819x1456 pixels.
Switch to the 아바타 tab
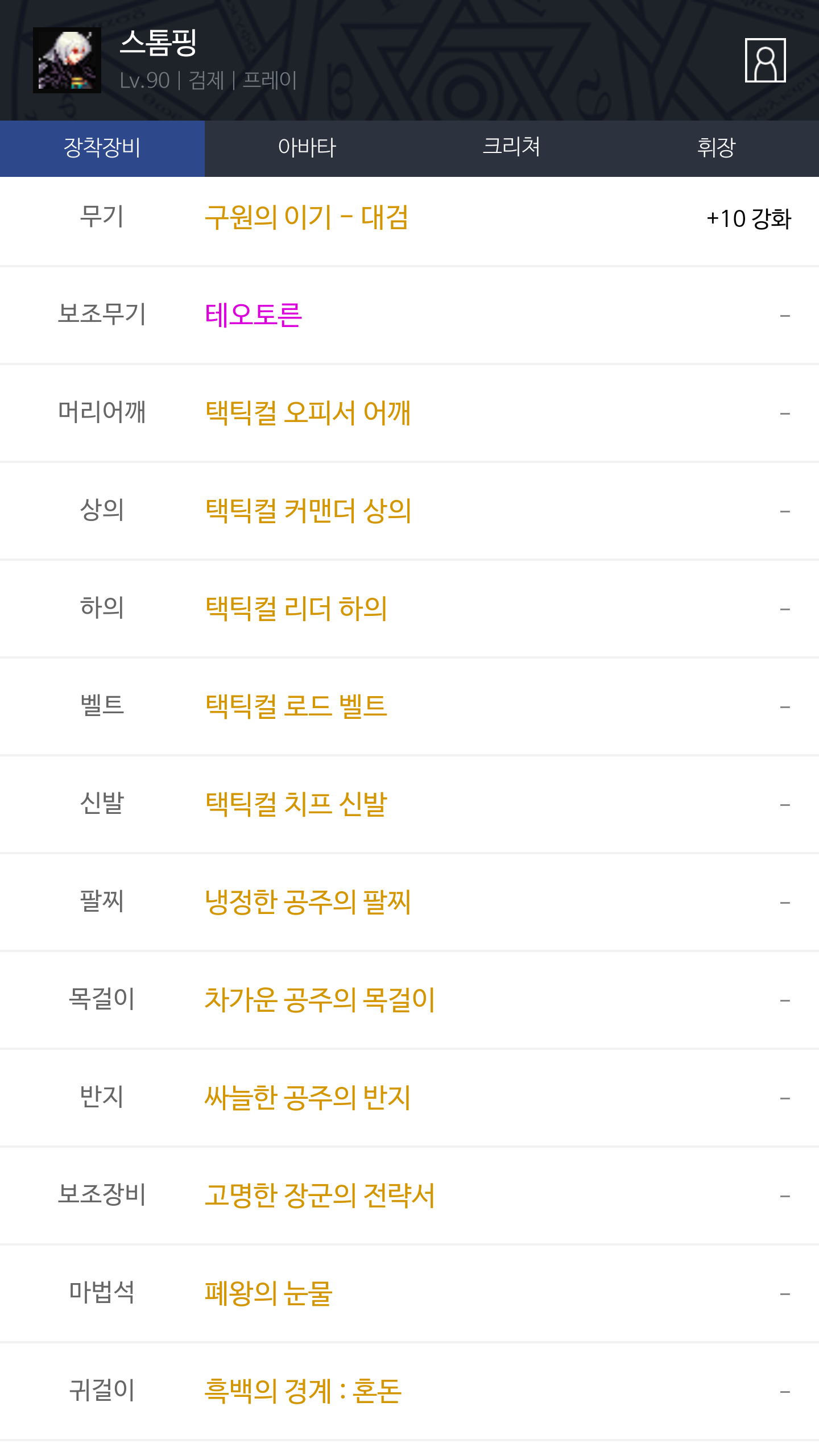point(307,148)
